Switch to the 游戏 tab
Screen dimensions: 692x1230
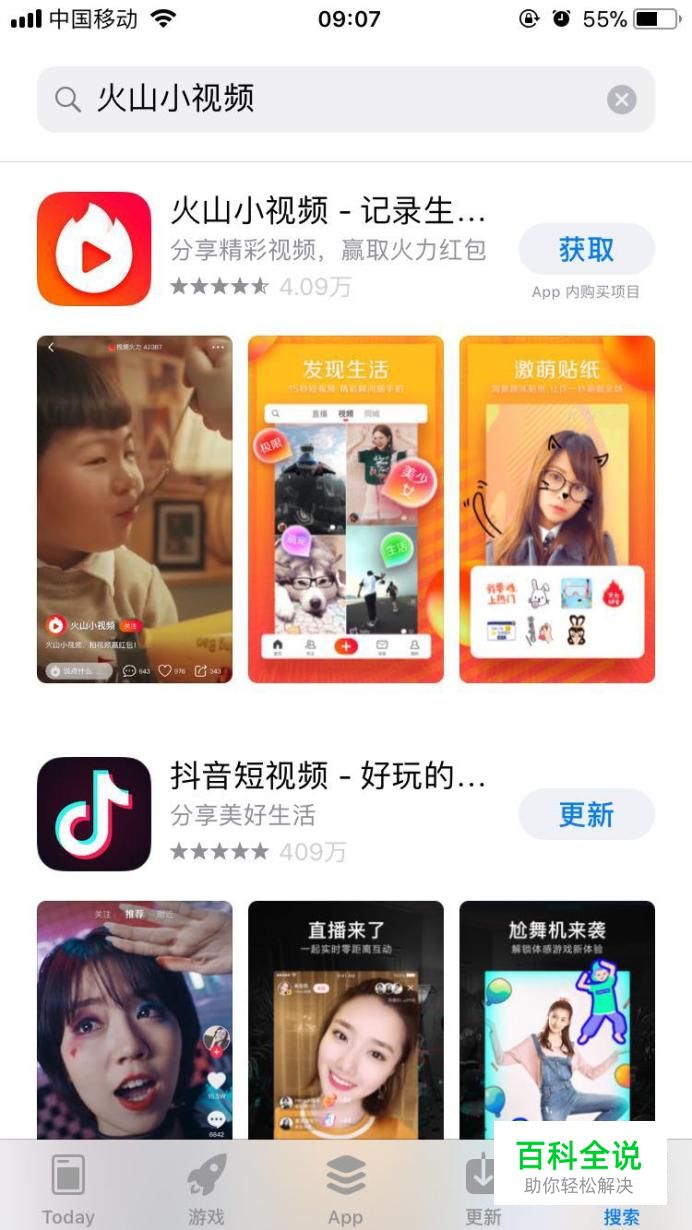(207, 1188)
